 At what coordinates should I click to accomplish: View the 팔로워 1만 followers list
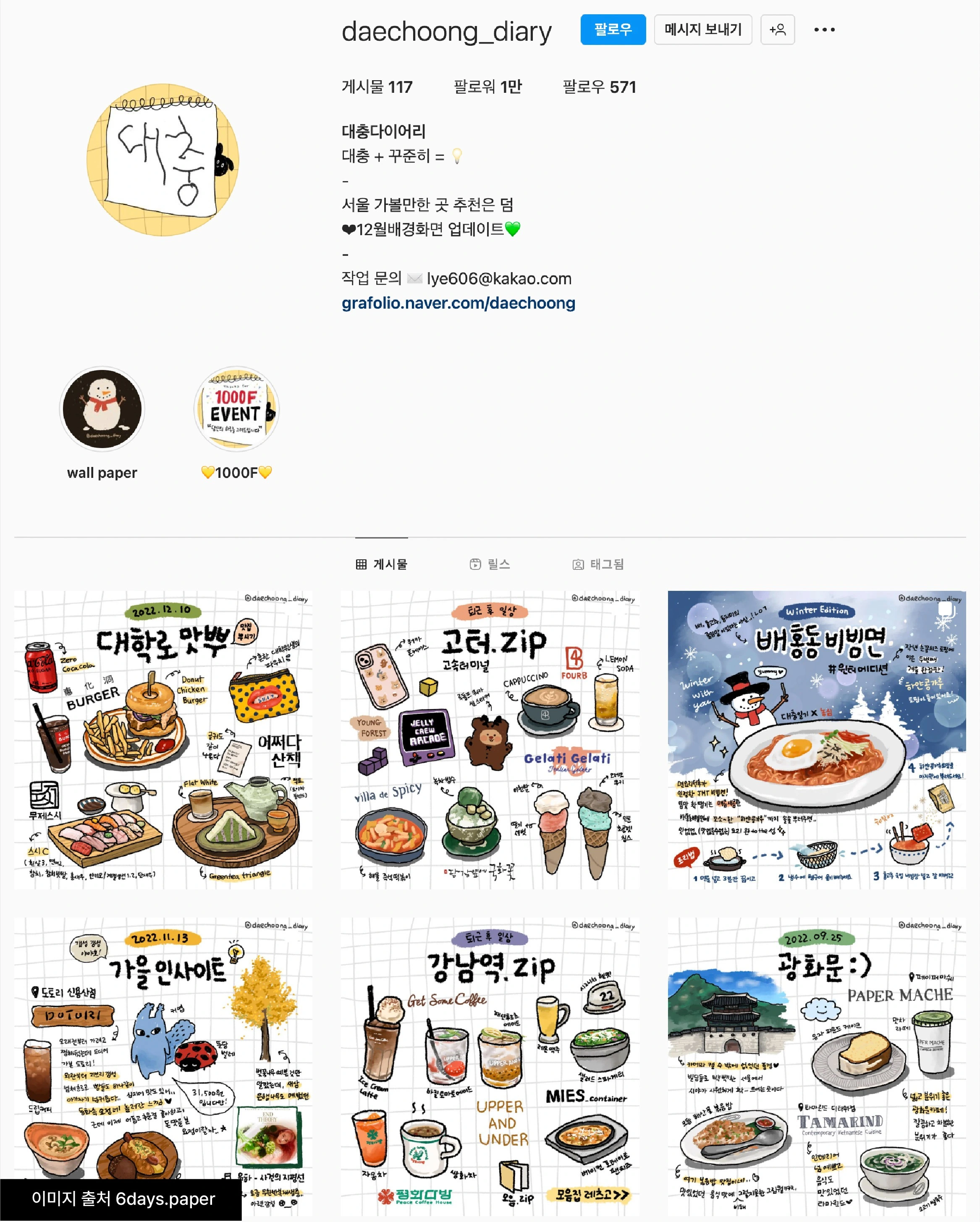487,87
